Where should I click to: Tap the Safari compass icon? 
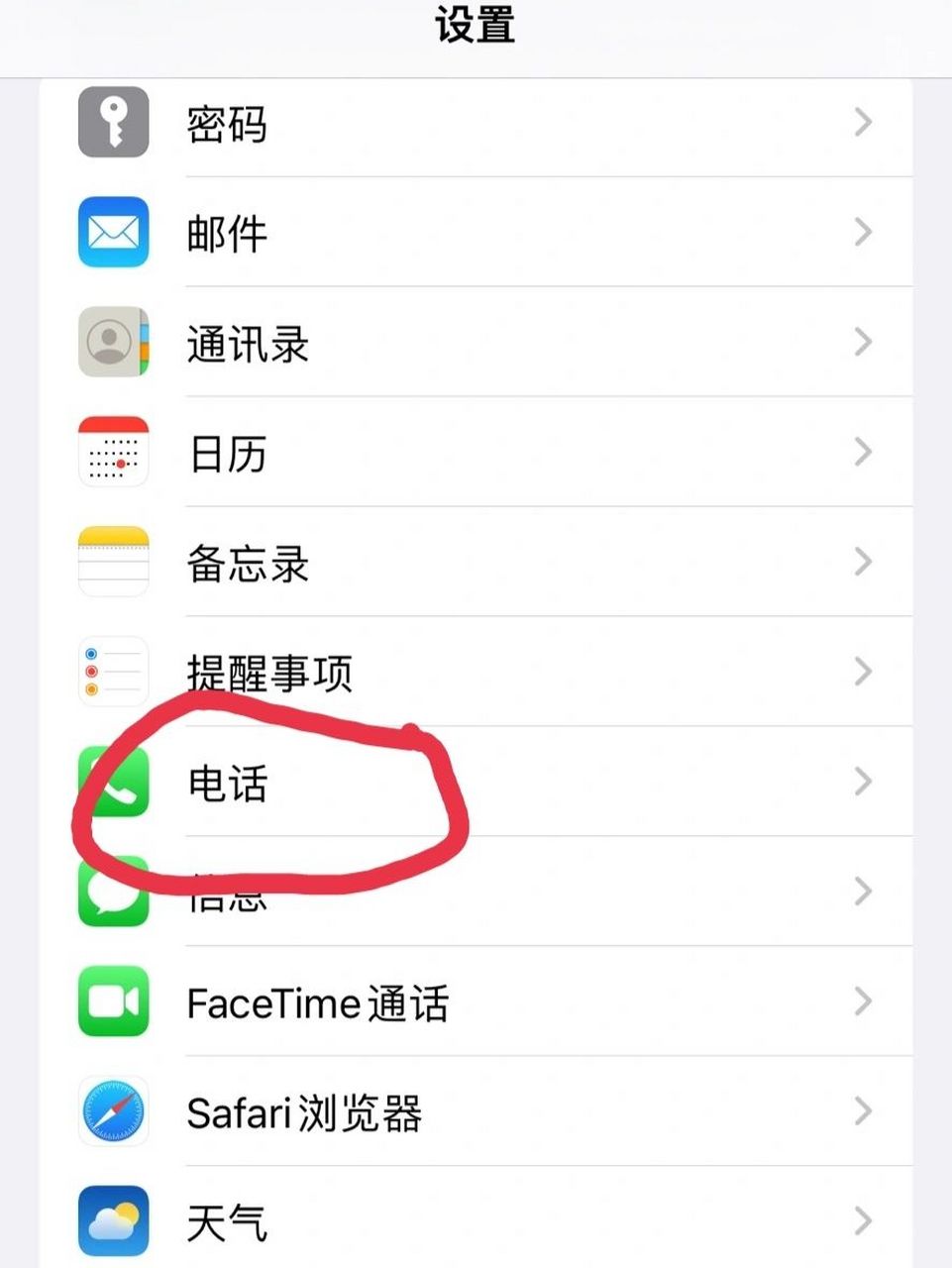point(112,1111)
